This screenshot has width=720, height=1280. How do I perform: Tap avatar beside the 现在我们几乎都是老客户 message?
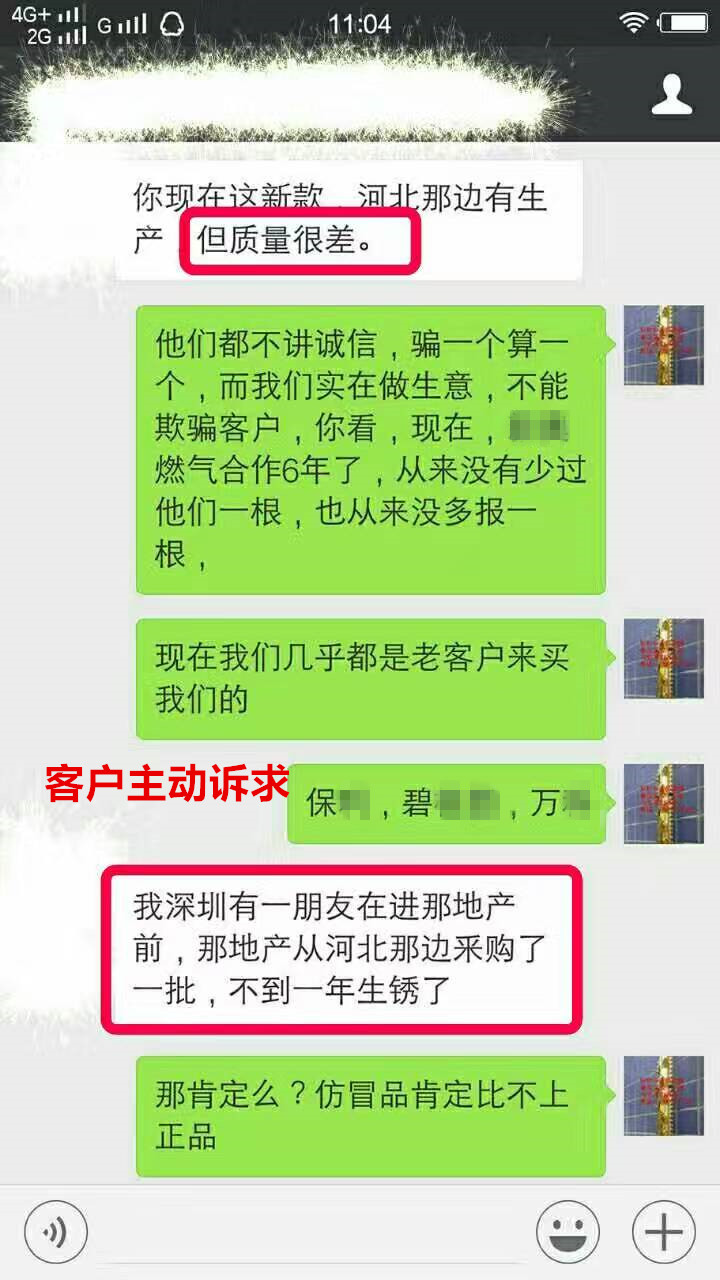coord(663,658)
